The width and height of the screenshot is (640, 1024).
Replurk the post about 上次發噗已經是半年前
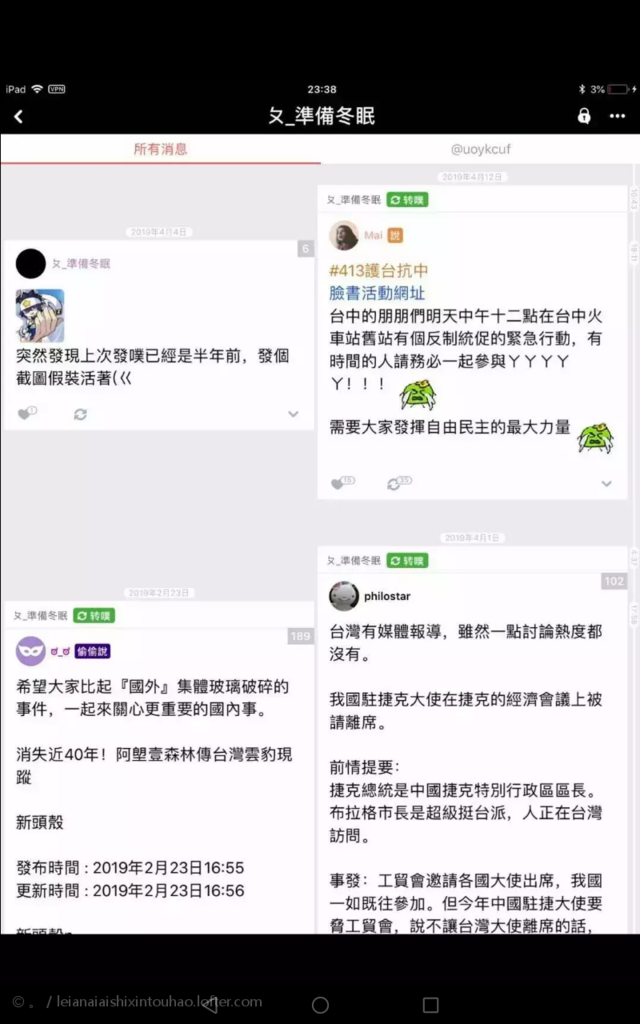coord(80,413)
